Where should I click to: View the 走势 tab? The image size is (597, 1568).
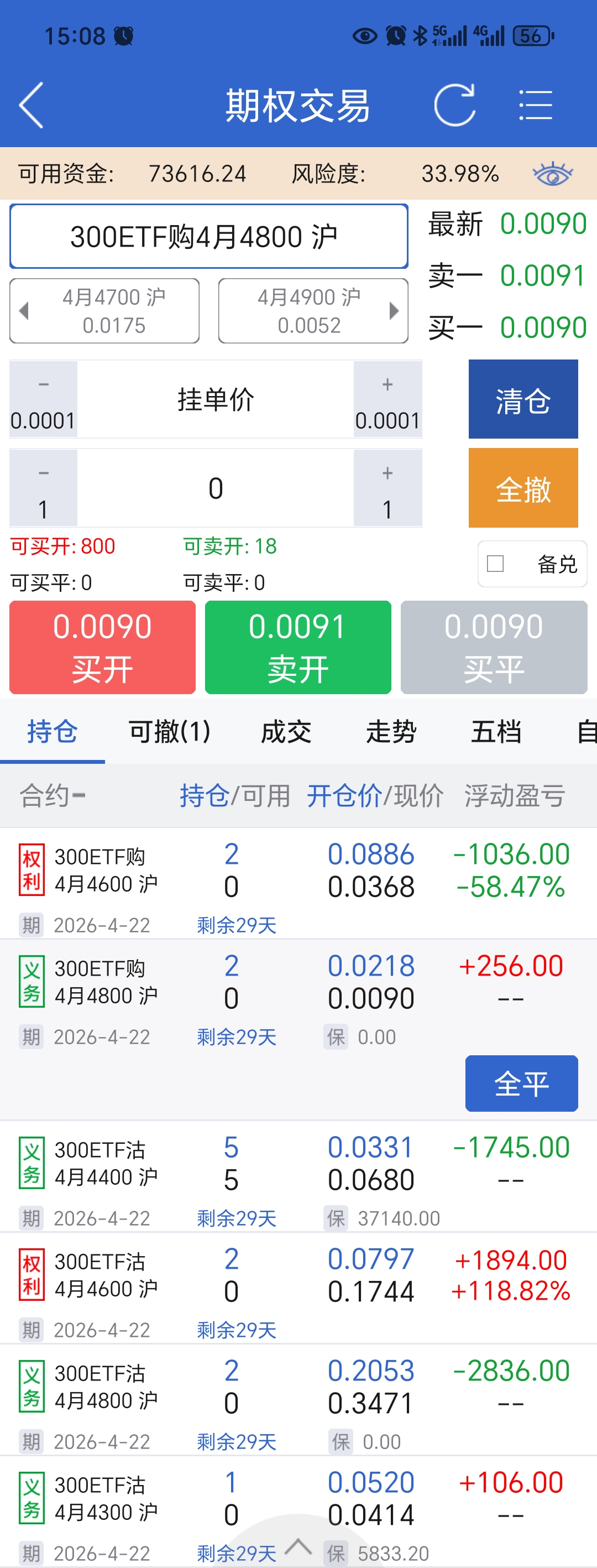(391, 731)
